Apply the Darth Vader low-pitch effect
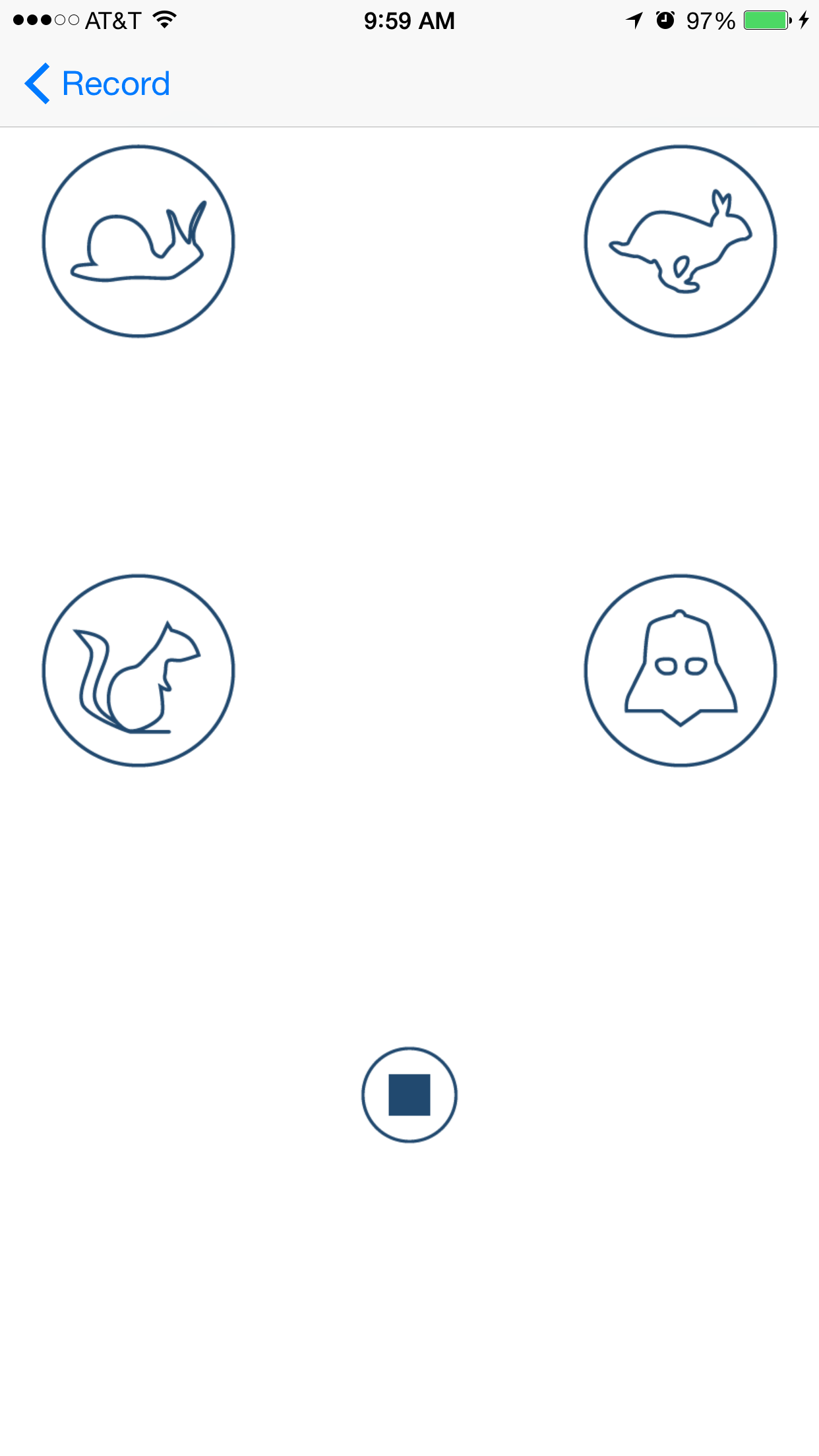 [x=680, y=671]
